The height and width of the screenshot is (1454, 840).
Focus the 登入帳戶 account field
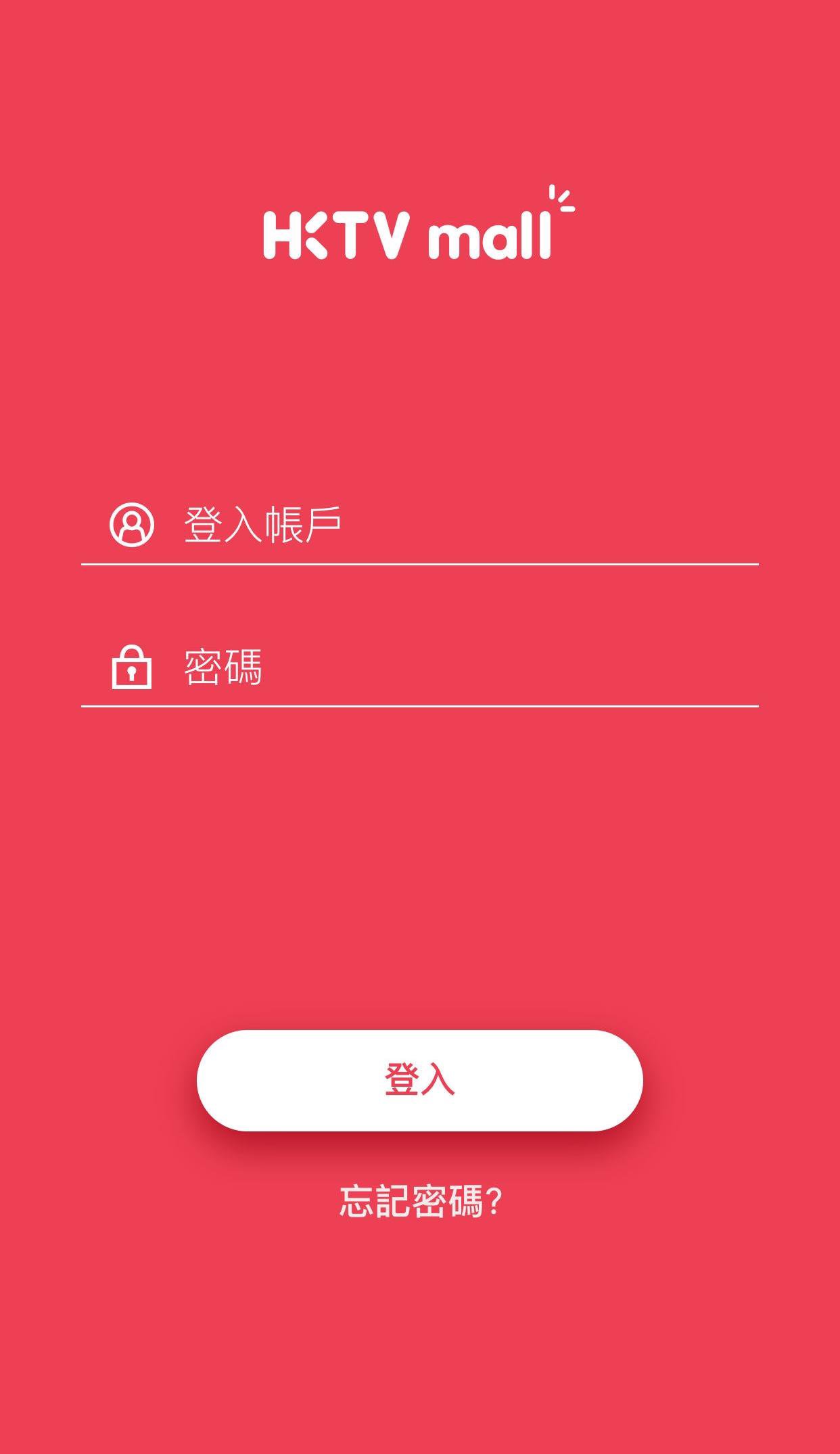[x=419, y=525]
